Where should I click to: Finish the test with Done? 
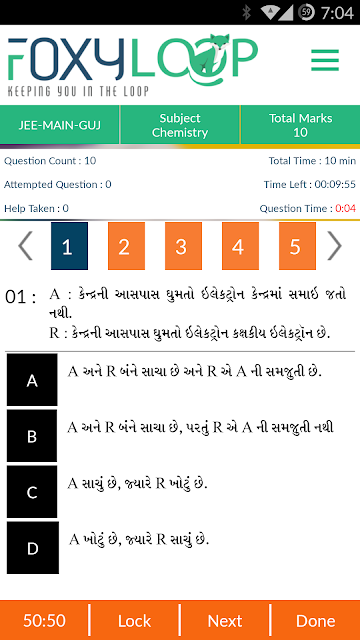[316, 620]
